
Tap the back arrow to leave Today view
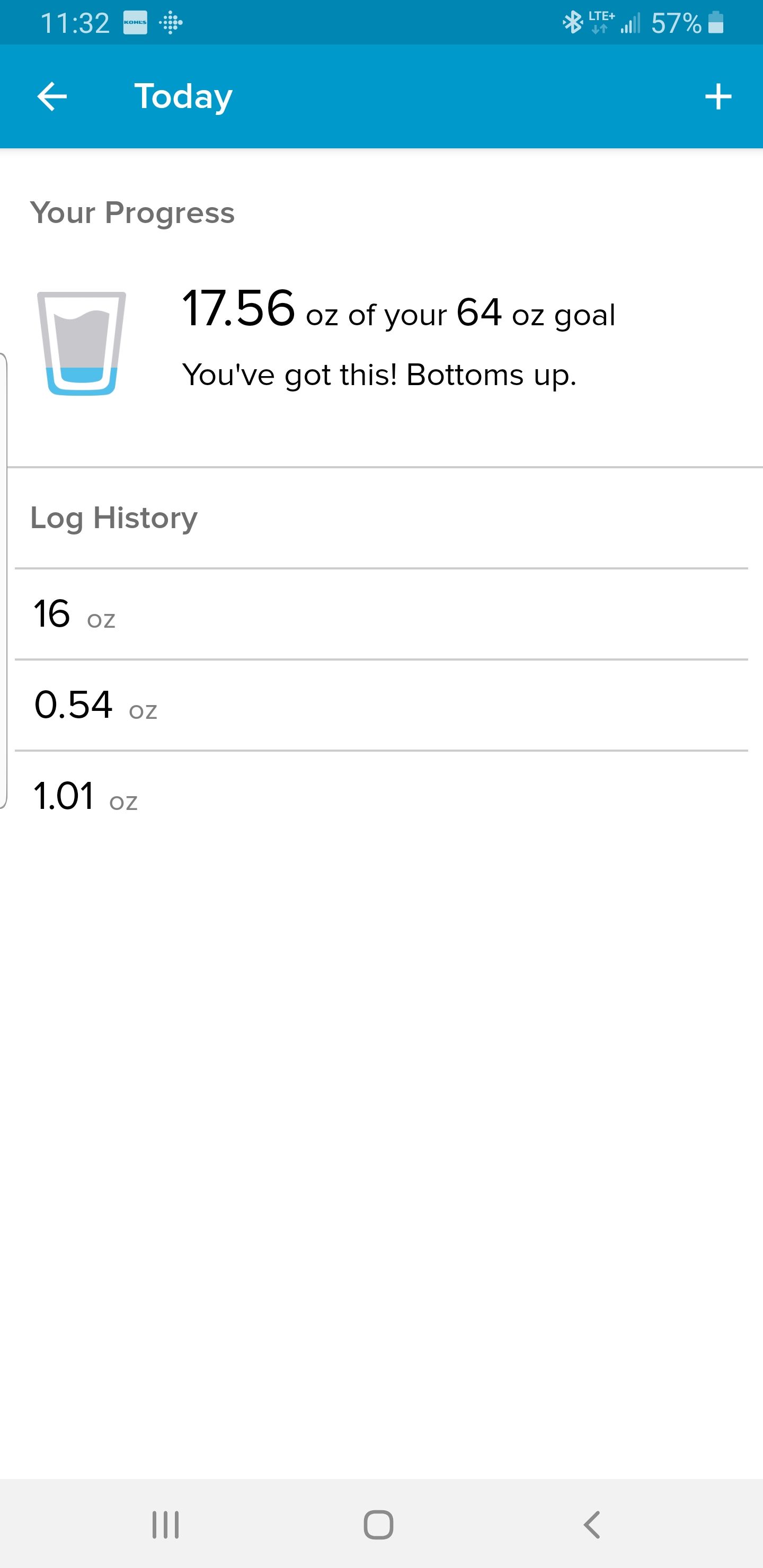pyautogui.click(x=52, y=96)
